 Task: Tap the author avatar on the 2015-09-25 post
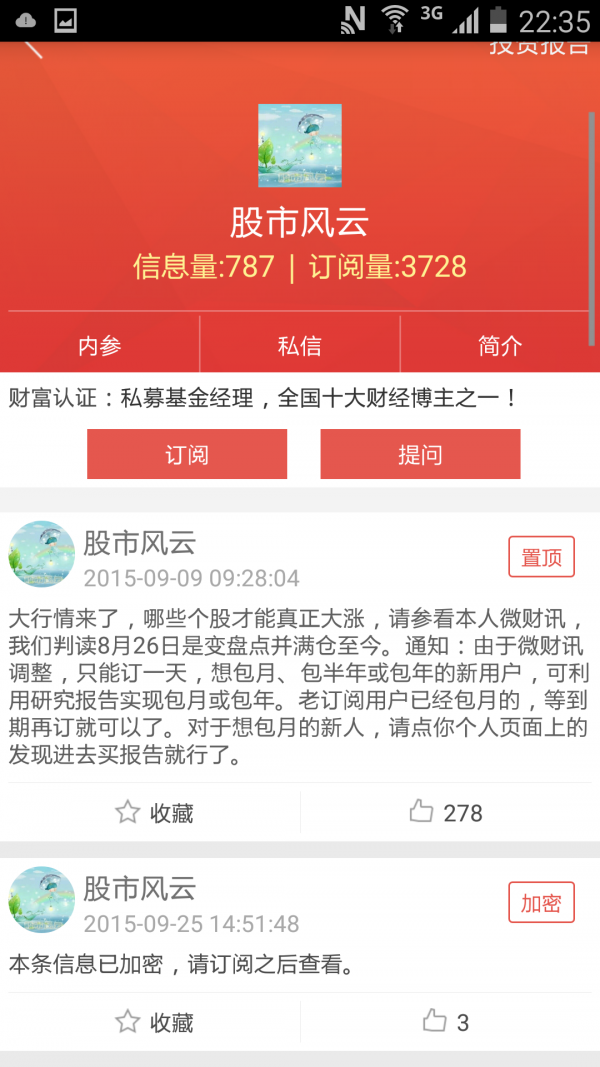42,899
